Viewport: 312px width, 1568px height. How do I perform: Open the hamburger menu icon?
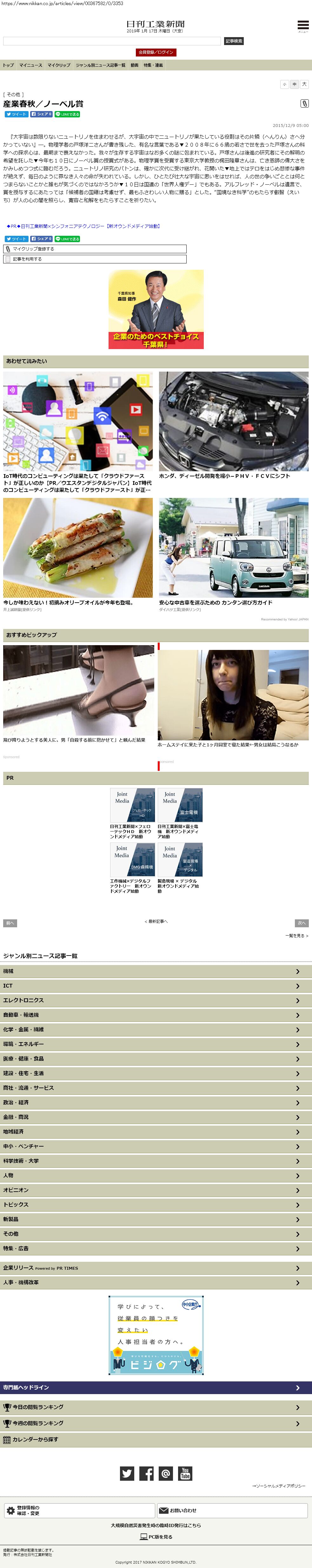coord(302,26)
